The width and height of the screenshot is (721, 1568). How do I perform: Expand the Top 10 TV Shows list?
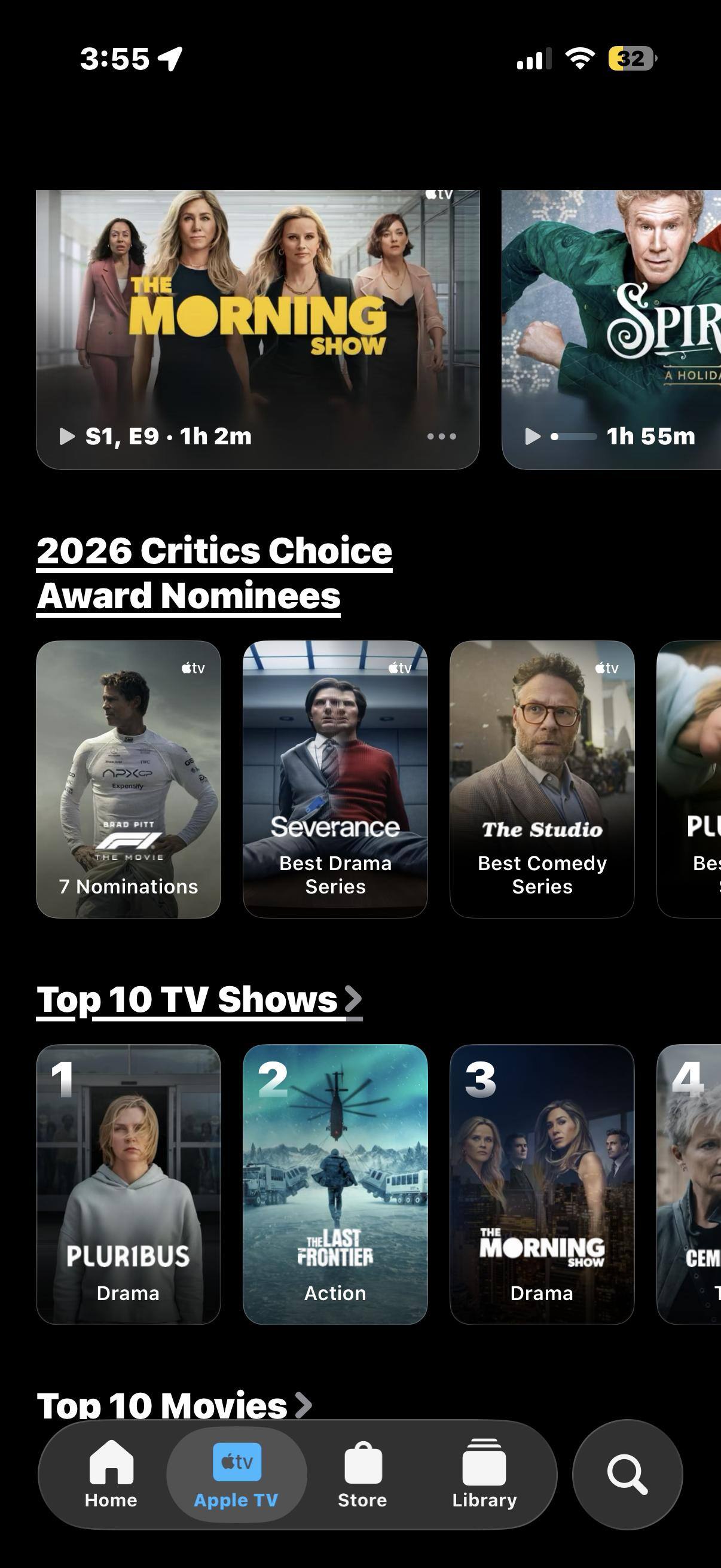pyautogui.click(x=199, y=999)
